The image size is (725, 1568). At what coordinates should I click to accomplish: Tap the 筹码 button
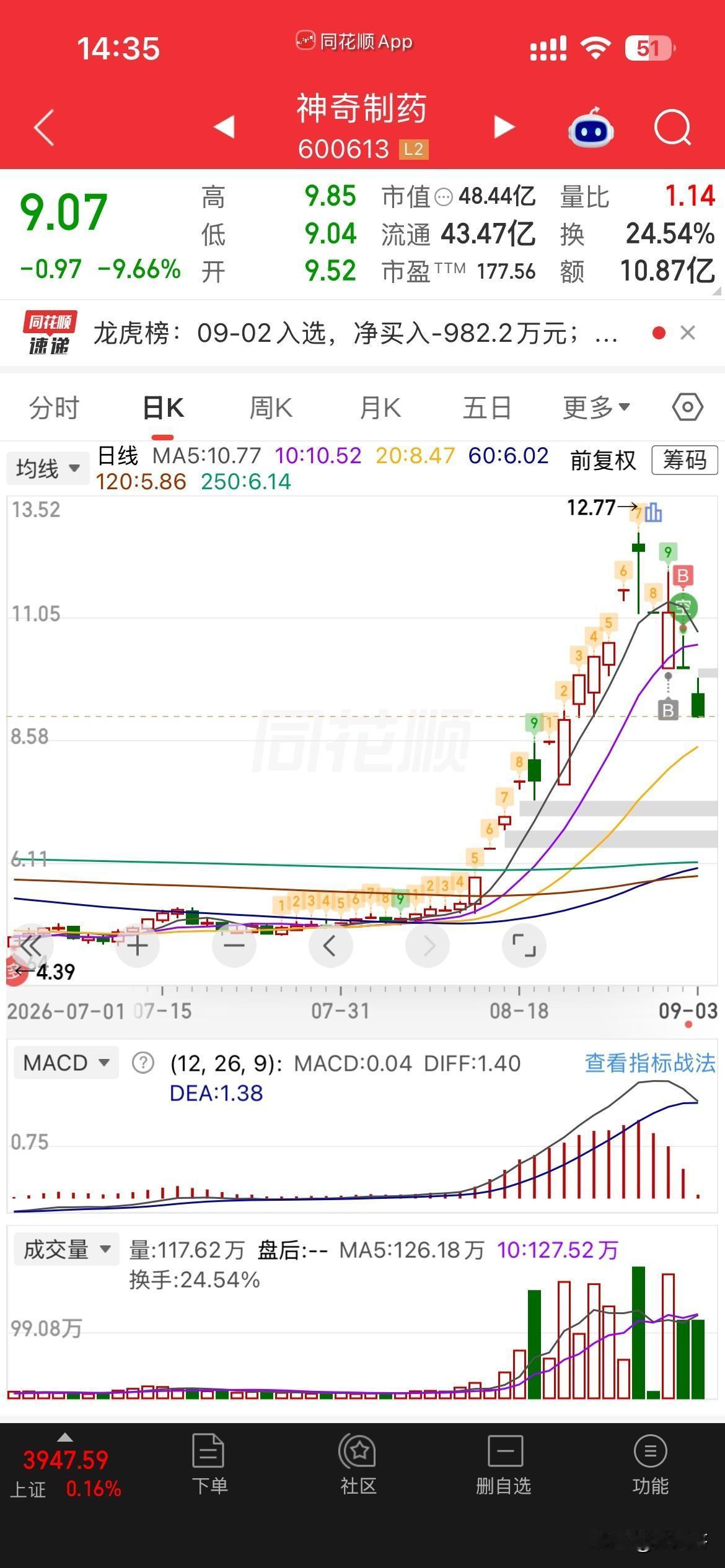[x=685, y=460]
